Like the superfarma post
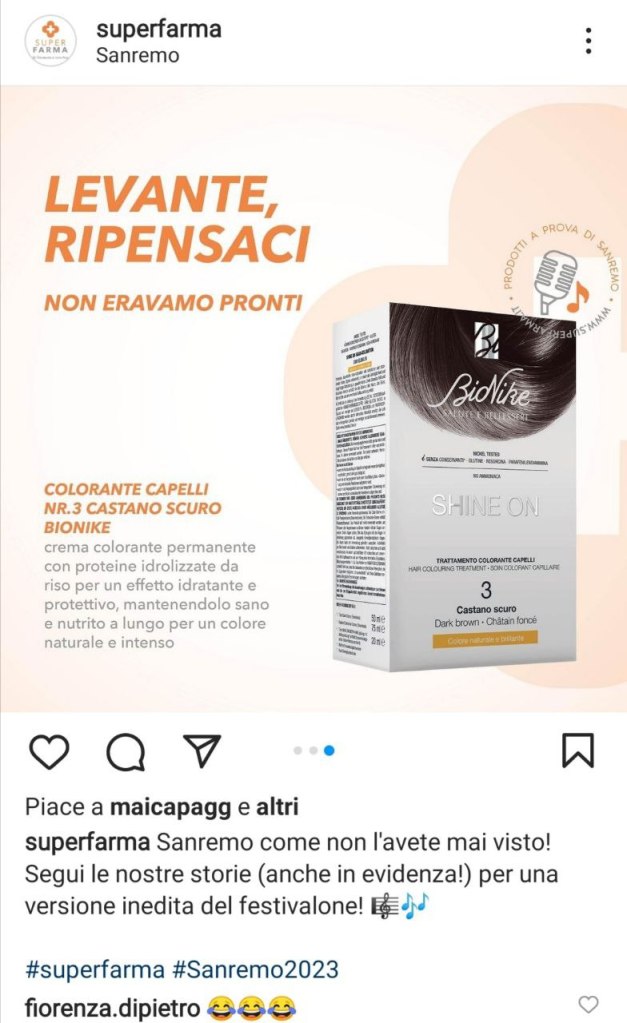The height and width of the screenshot is (1023, 627). pos(49,751)
